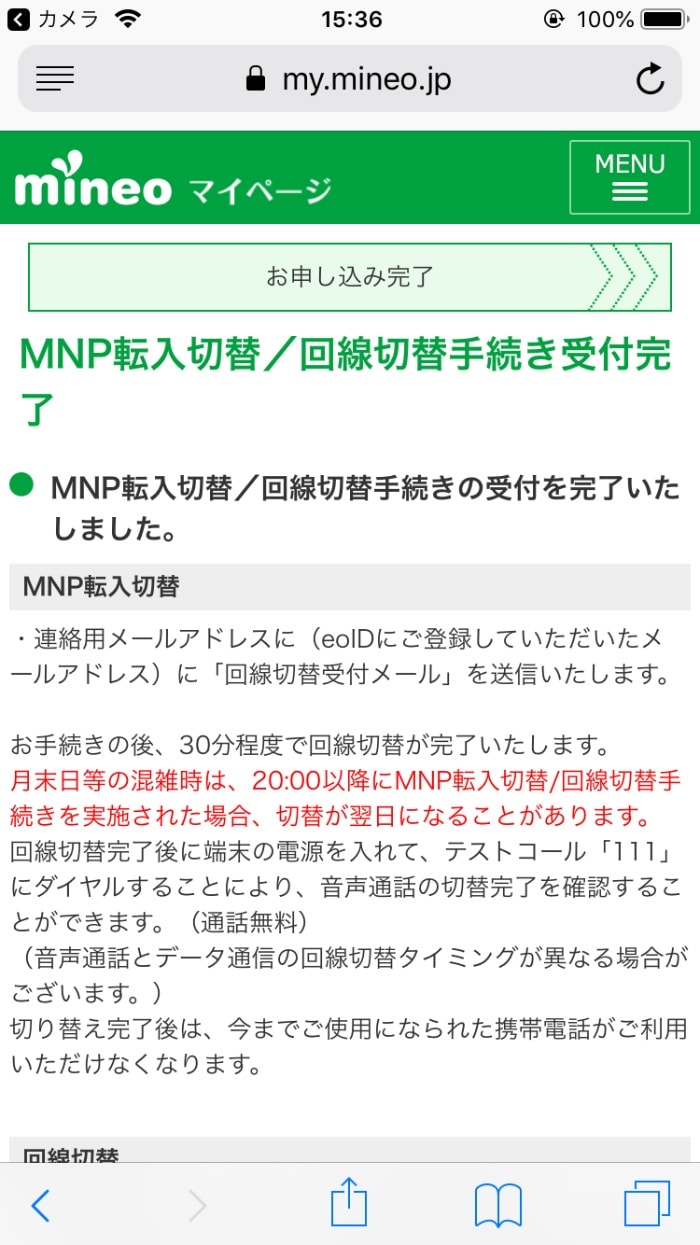Reload the my.mineo.jp page
Image resolution: width=700 pixels, height=1245 pixels.
[650, 79]
